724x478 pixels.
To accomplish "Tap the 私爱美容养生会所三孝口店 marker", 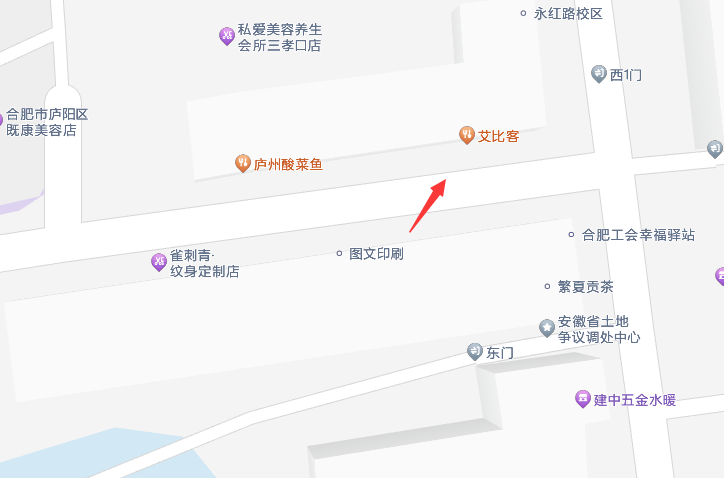I will pyautogui.click(x=227, y=36).
